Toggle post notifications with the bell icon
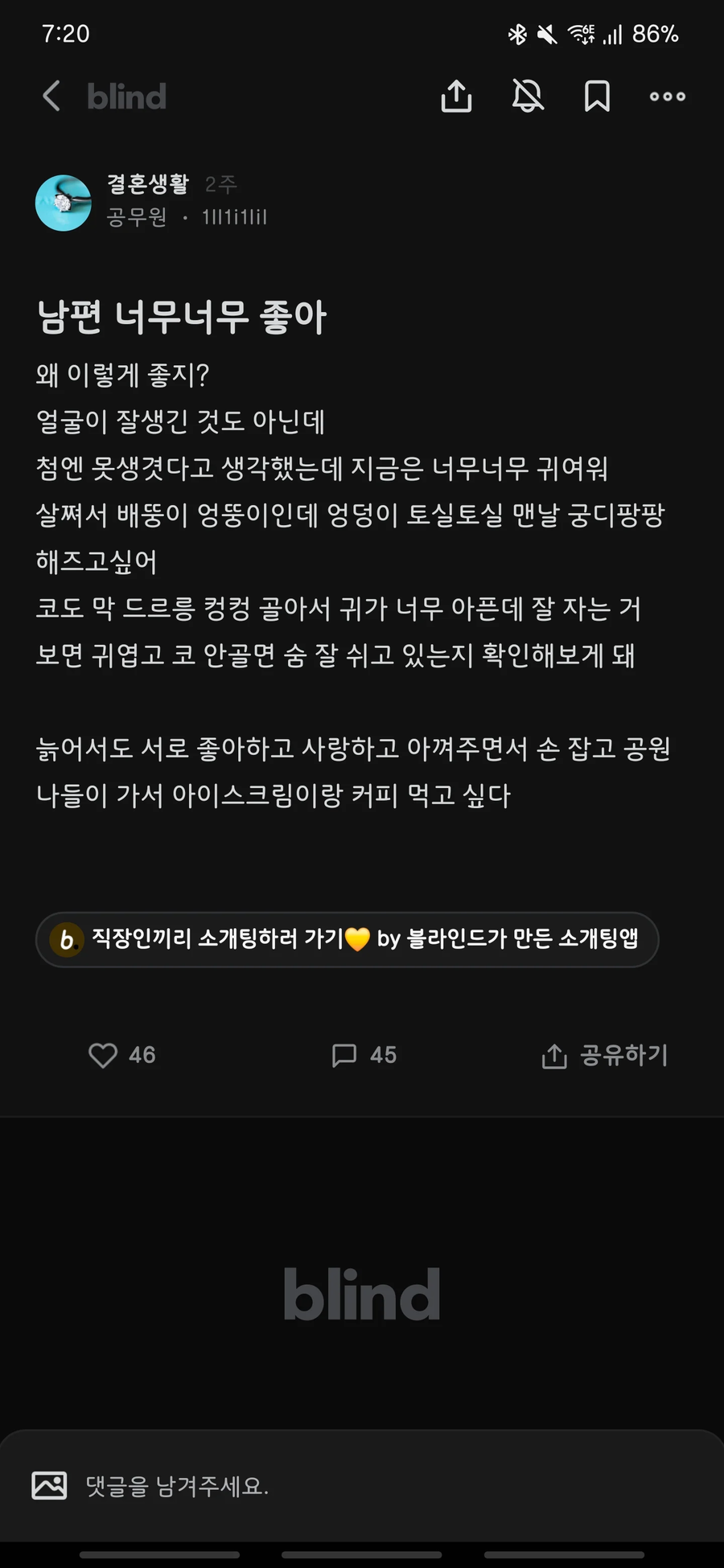The width and height of the screenshot is (724, 1568). 527,96
